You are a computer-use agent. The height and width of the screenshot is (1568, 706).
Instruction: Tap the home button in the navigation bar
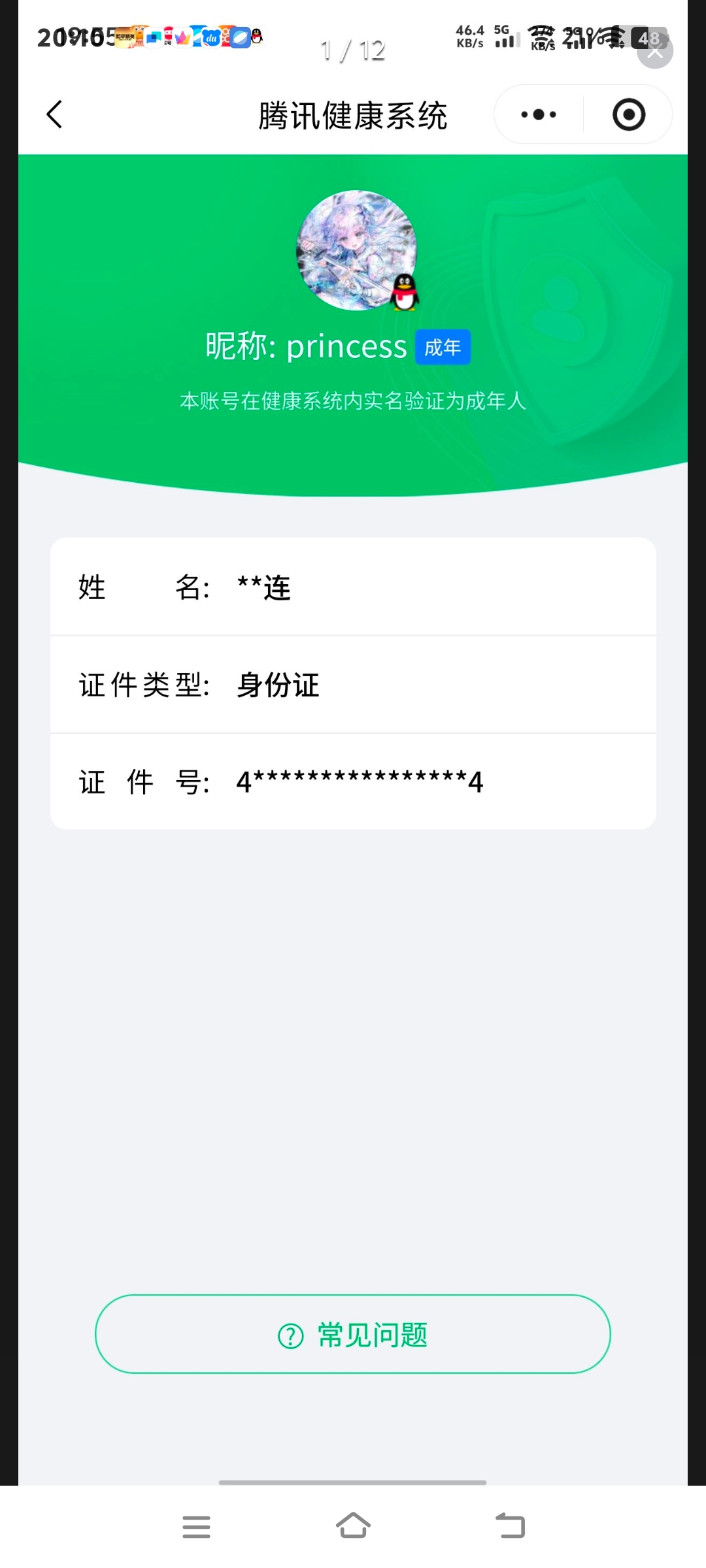point(353,1526)
